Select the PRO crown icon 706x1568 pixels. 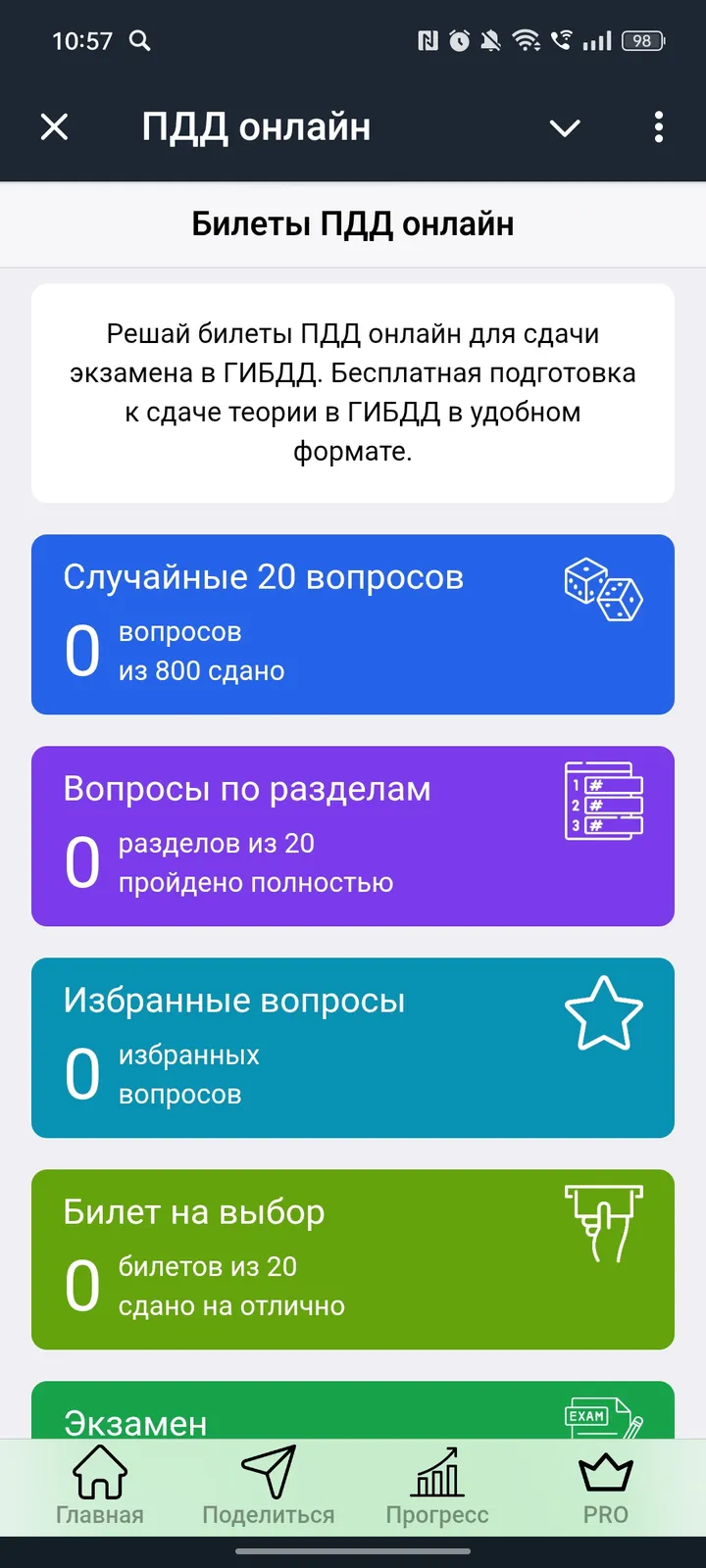point(605,1471)
